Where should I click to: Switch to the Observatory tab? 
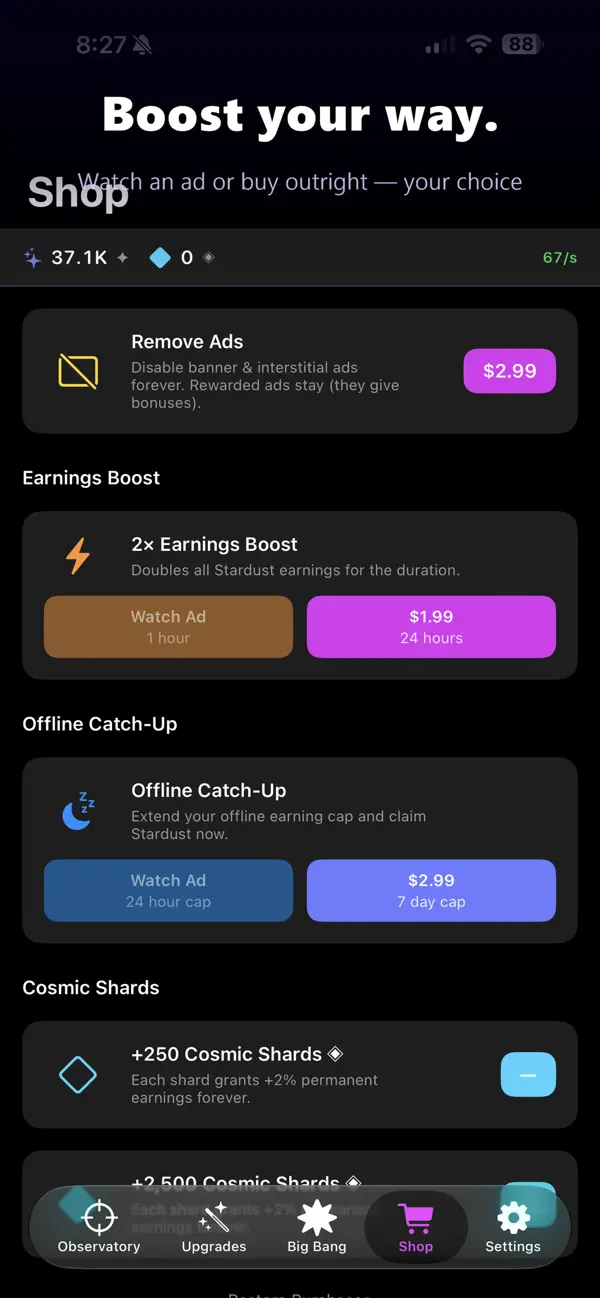(x=99, y=1227)
